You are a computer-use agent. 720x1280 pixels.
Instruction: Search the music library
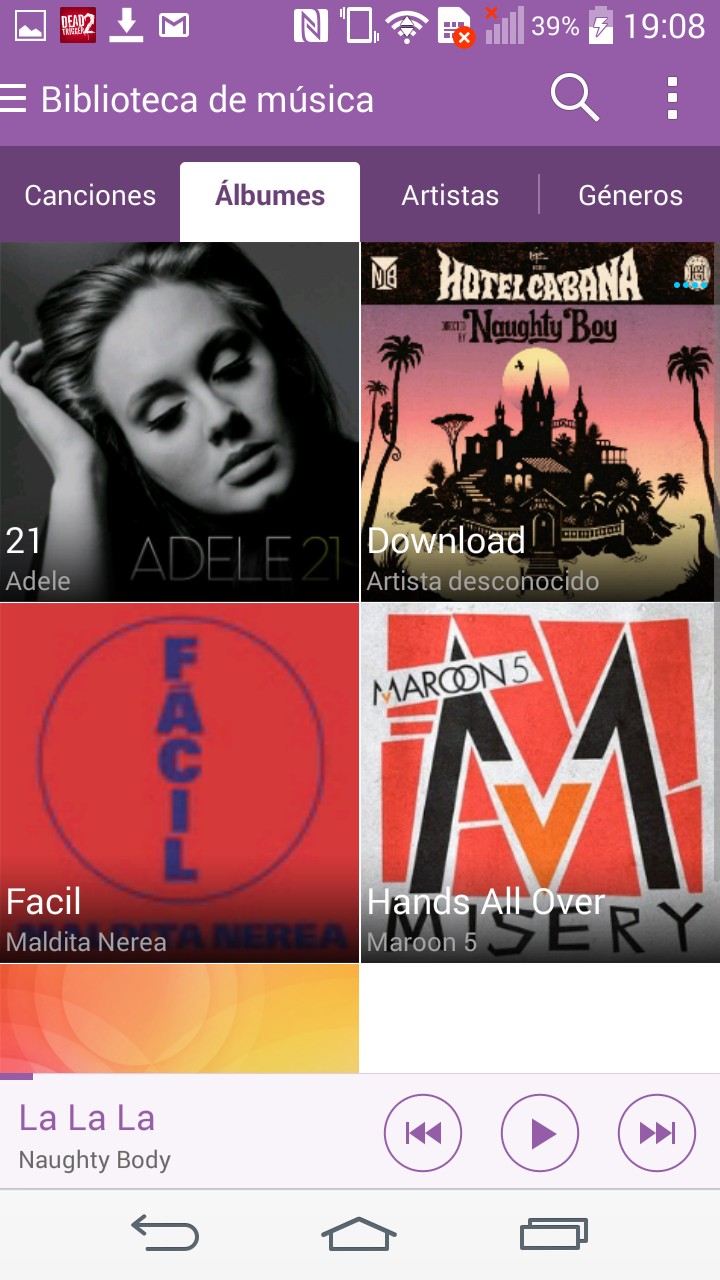(574, 98)
